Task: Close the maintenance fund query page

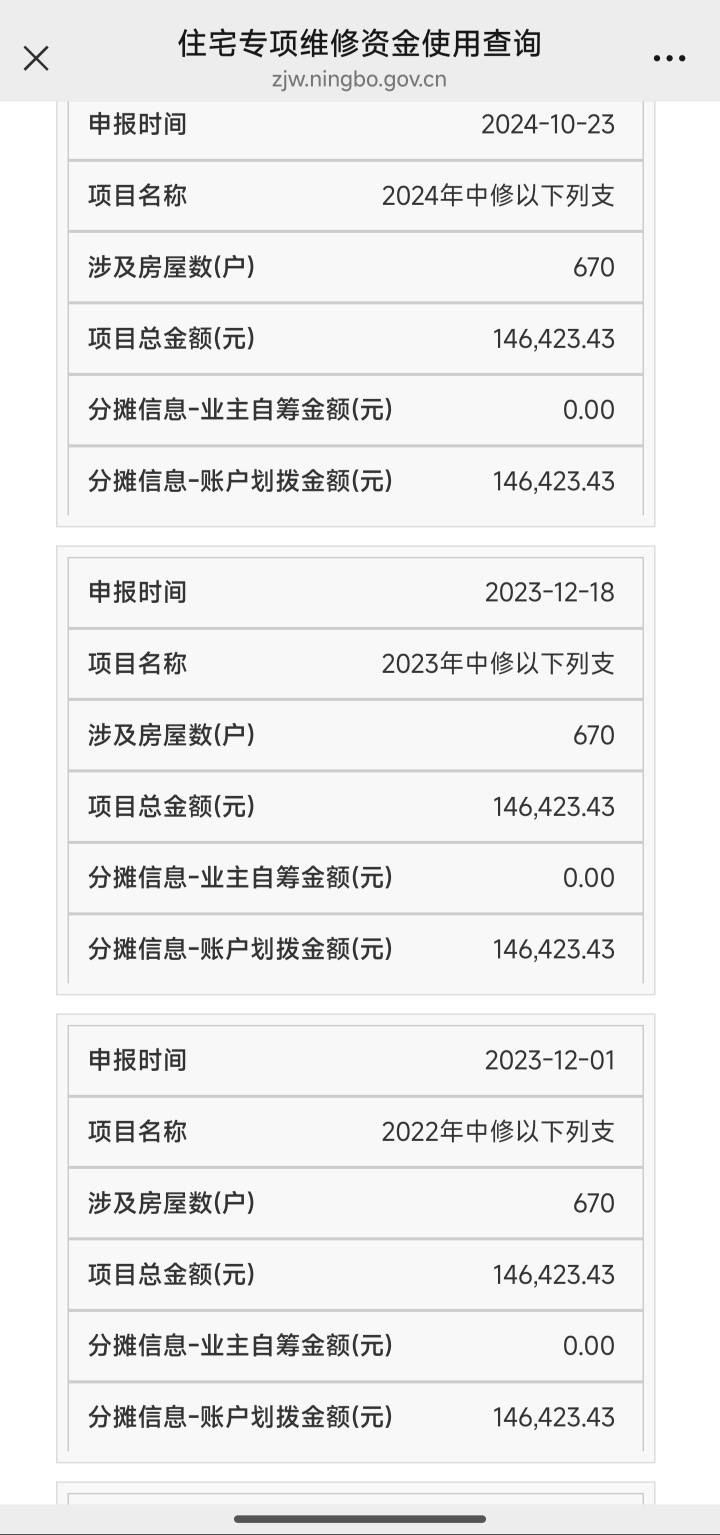Action: (x=36, y=59)
